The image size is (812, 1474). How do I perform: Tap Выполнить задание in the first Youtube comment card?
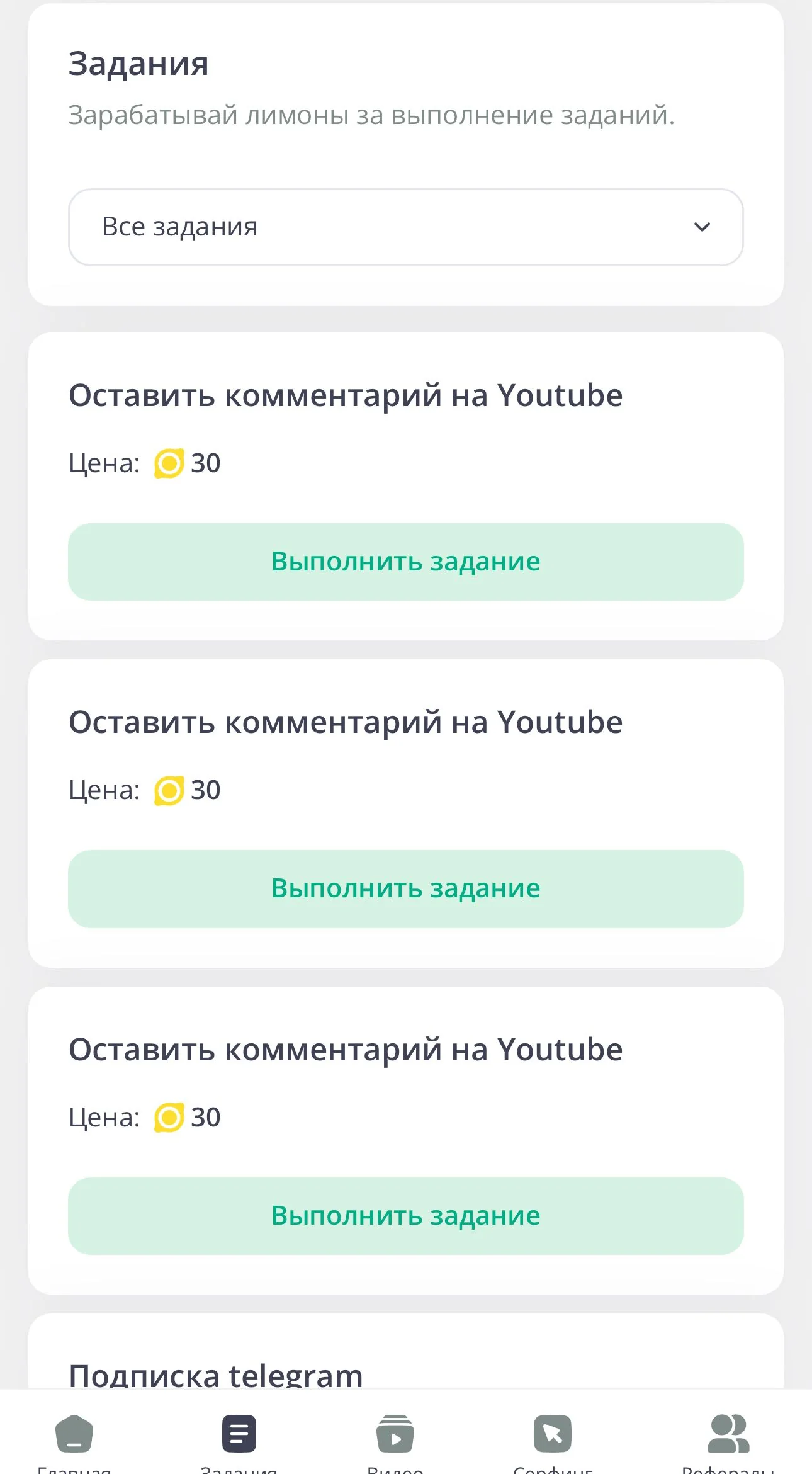click(406, 562)
